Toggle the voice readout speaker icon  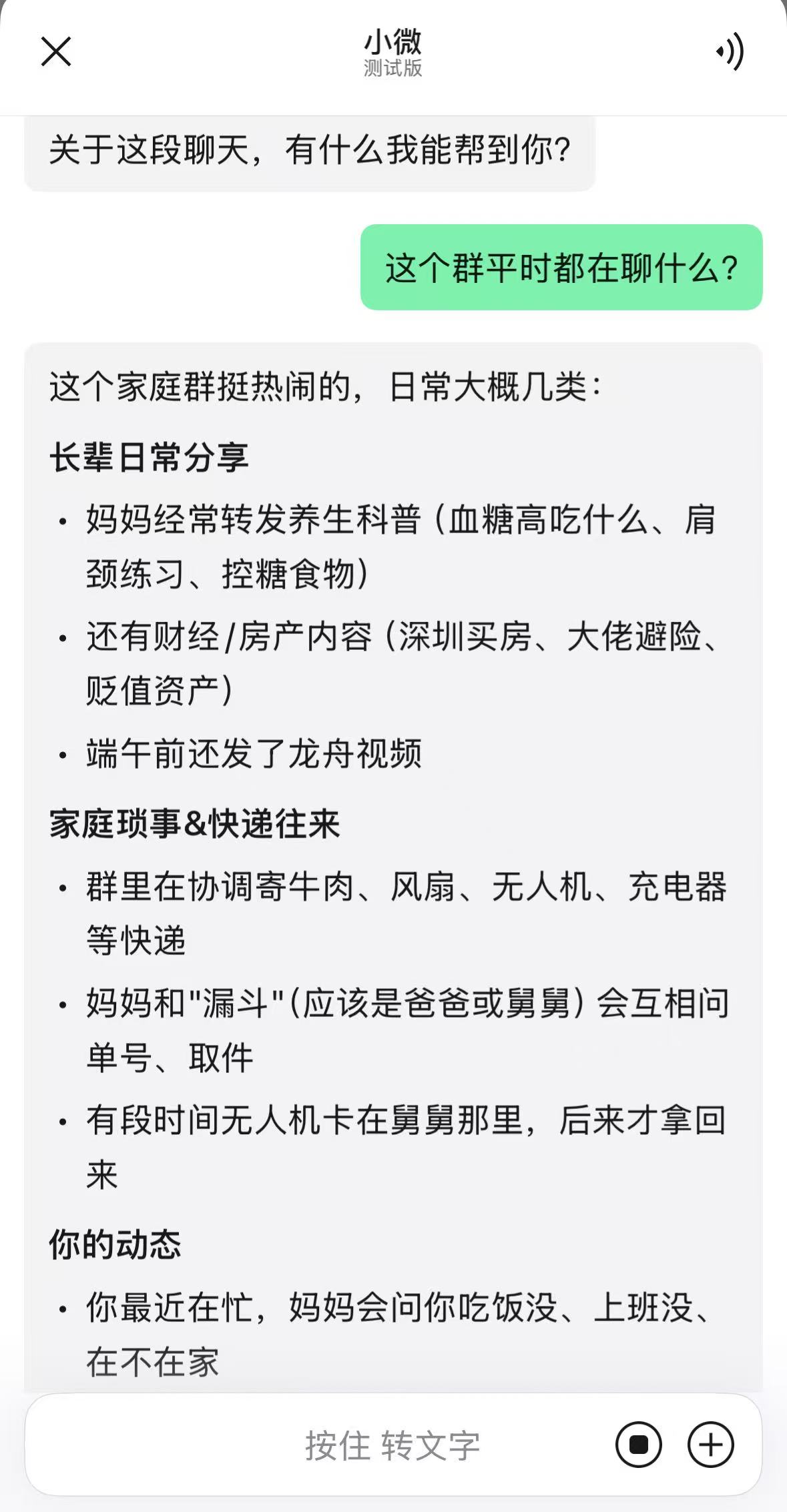(x=729, y=51)
